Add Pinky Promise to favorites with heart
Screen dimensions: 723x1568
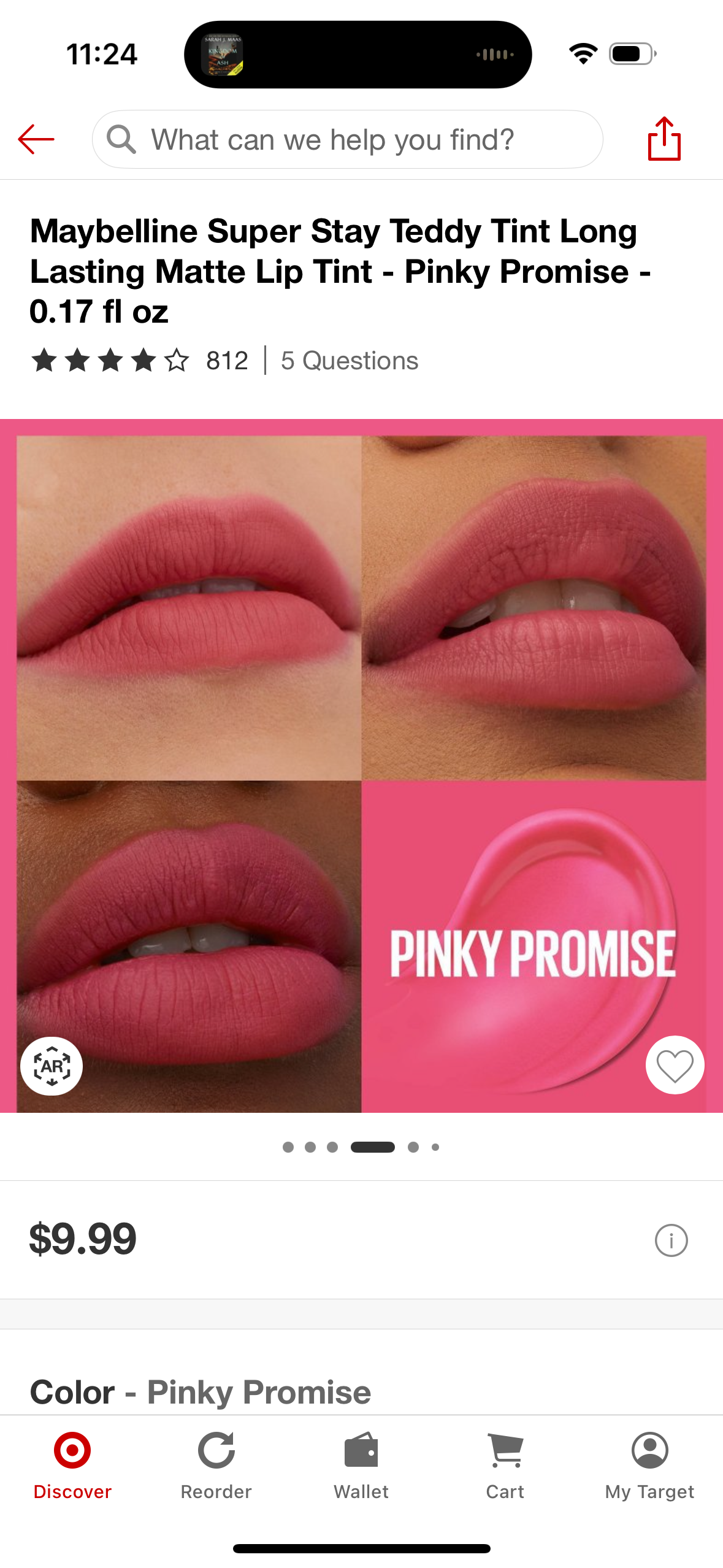(675, 1064)
